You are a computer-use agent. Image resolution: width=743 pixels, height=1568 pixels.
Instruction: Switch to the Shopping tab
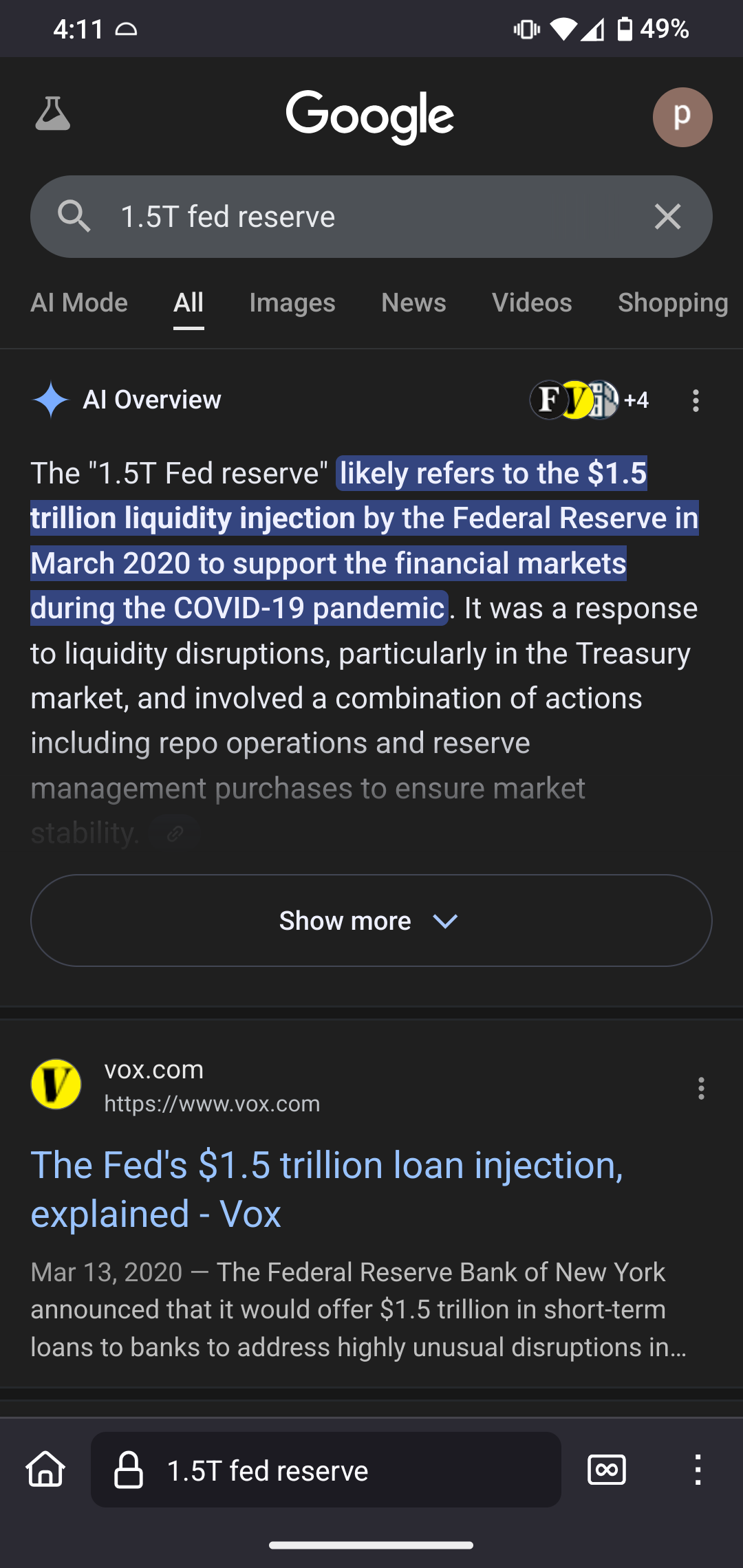click(672, 303)
